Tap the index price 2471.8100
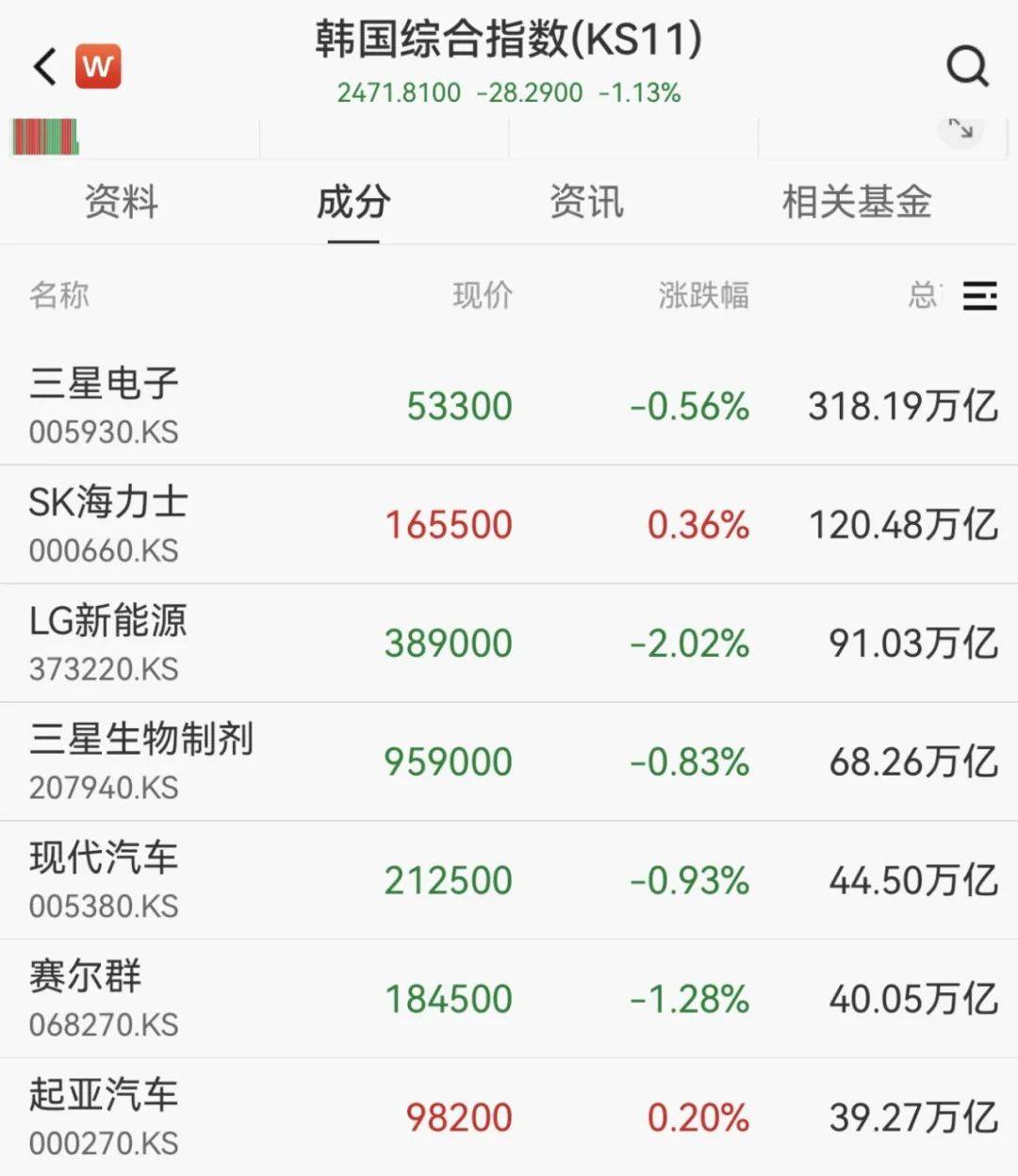1018x1176 pixels. point(397,92)
